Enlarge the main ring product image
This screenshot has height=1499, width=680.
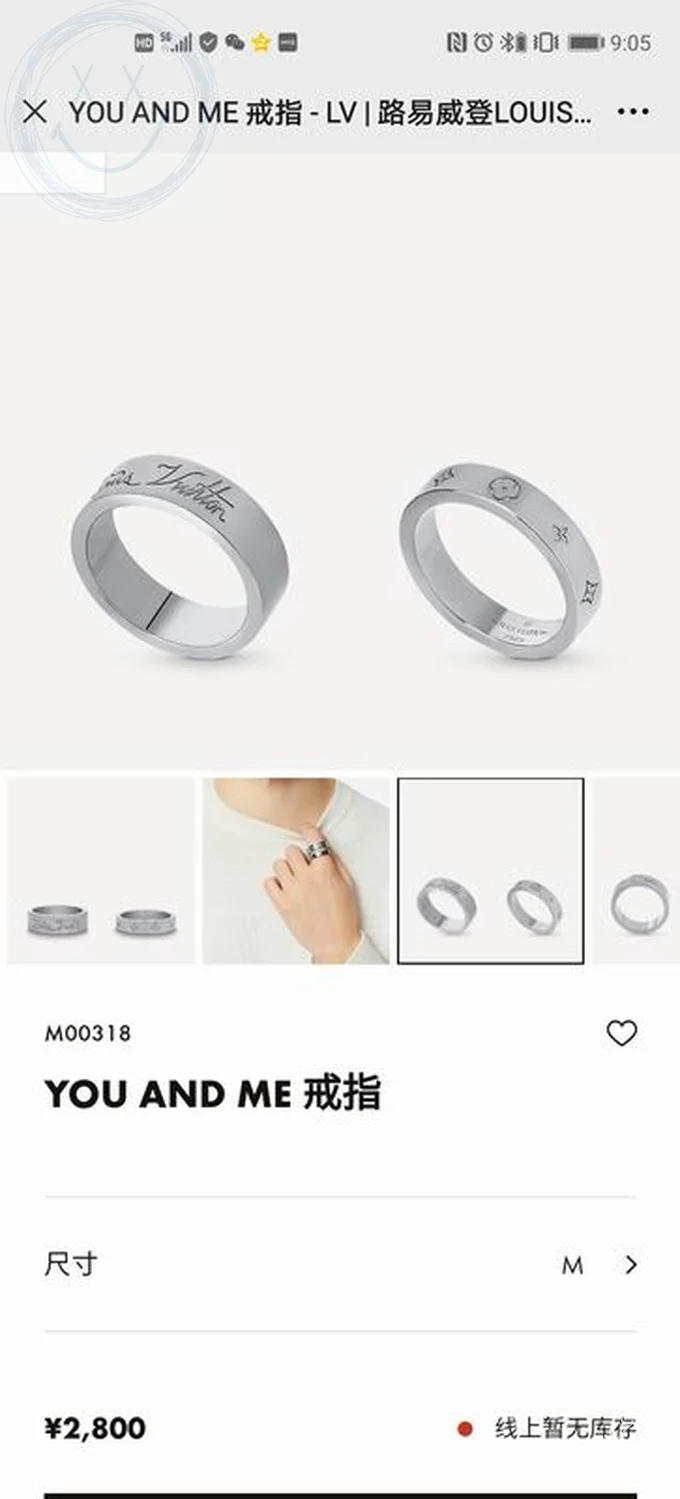340,560
